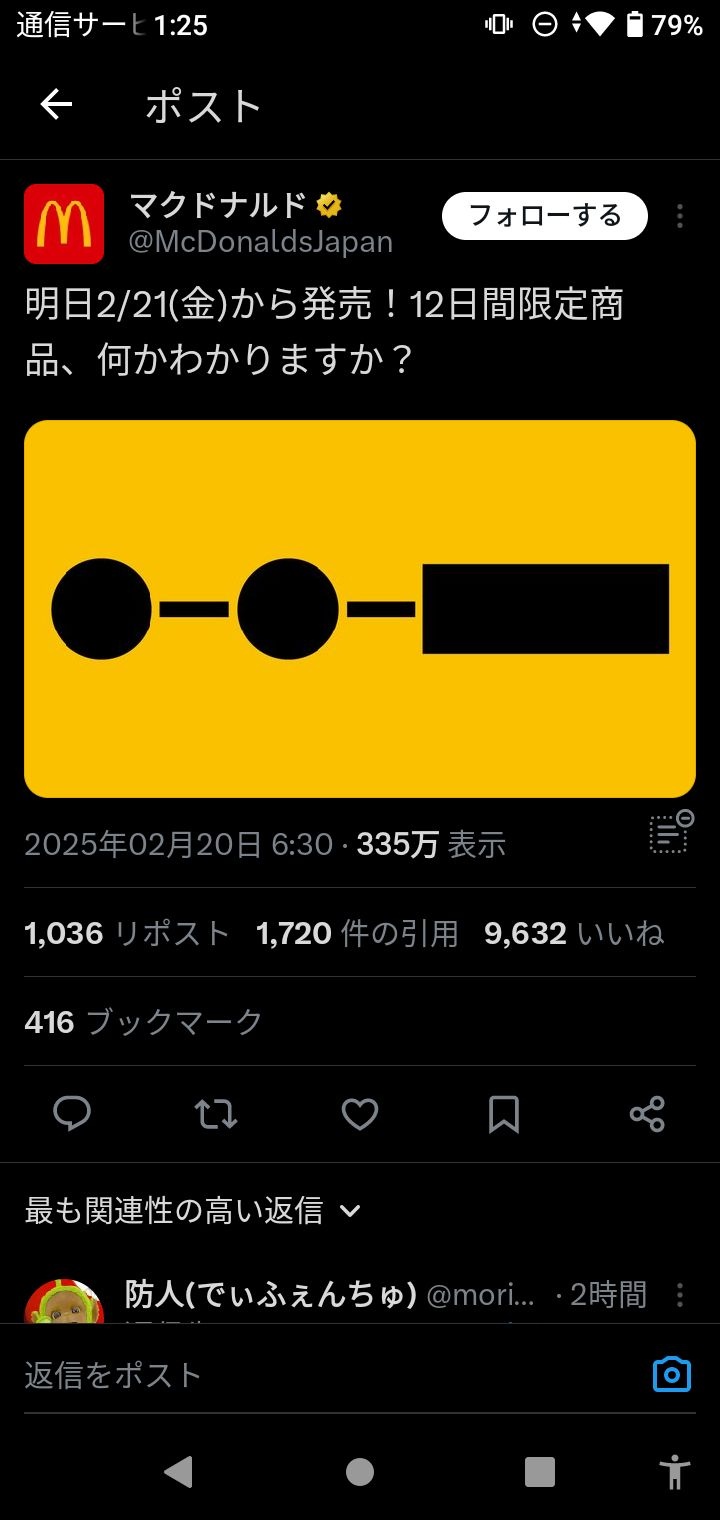Viewport: 720px width, 1520px height.
Task: Repost McDonald's post
Action: 216,1114
